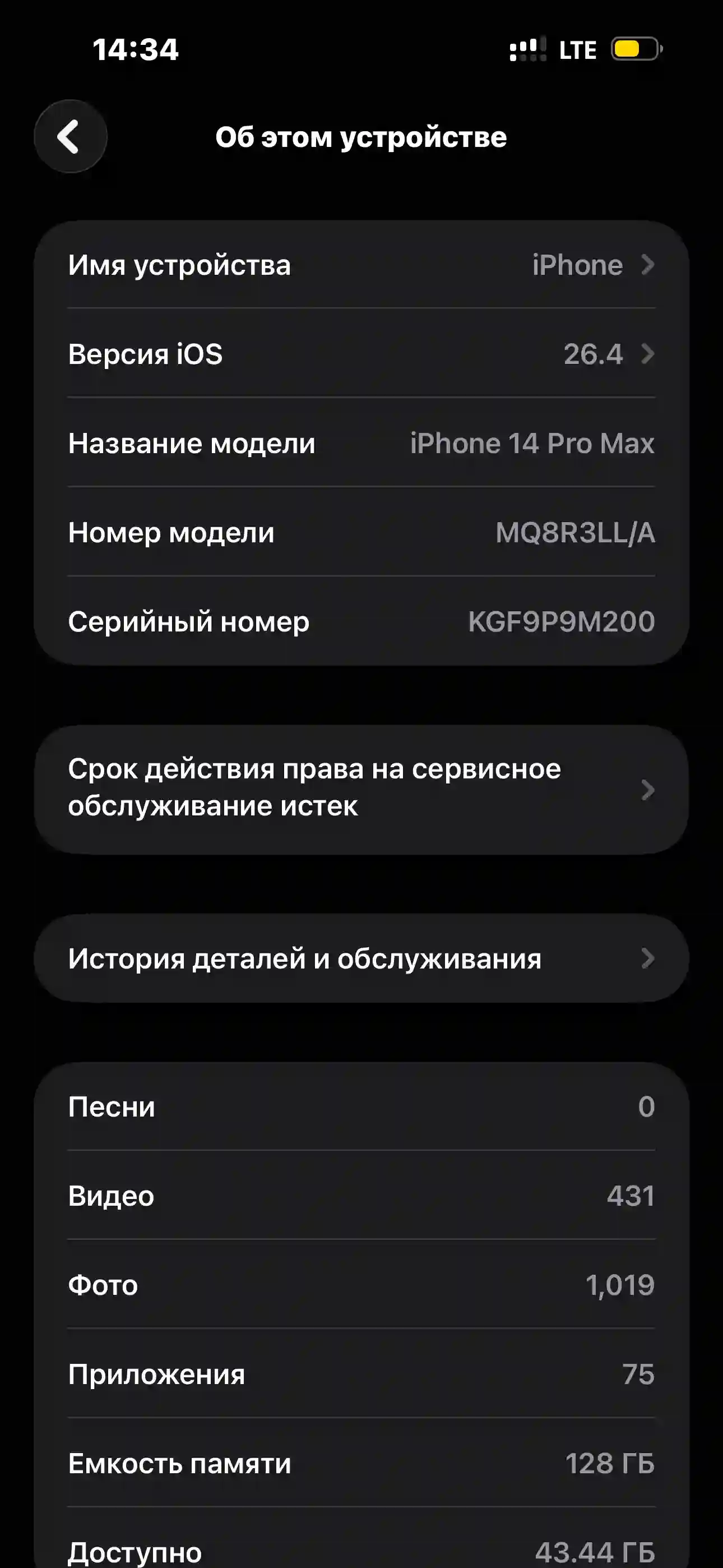Tap the clock showing 14:34
The height and width of the screenshot is (1568, 723).
coord(133,49)
